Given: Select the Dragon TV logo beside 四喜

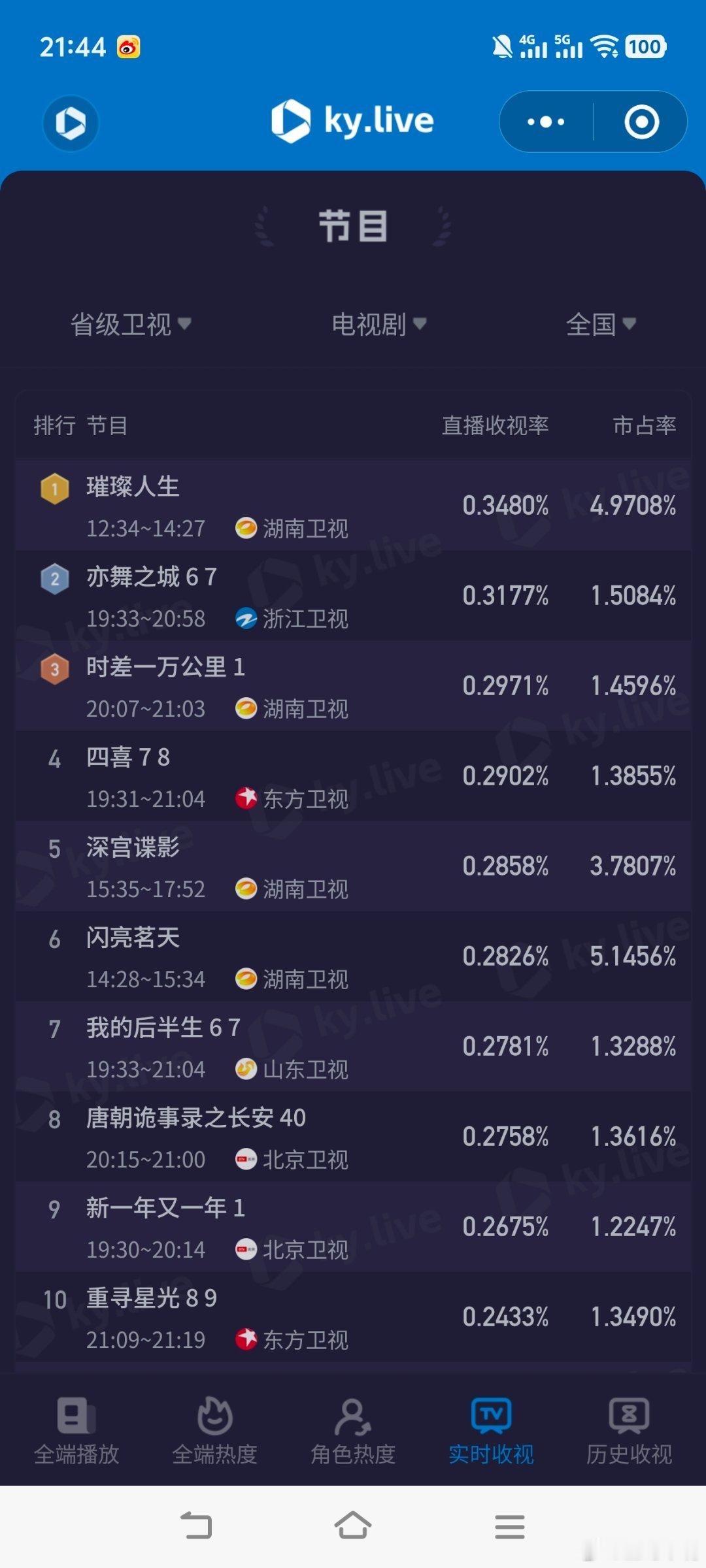Looking at the screenshot, I should click(247, 800).
